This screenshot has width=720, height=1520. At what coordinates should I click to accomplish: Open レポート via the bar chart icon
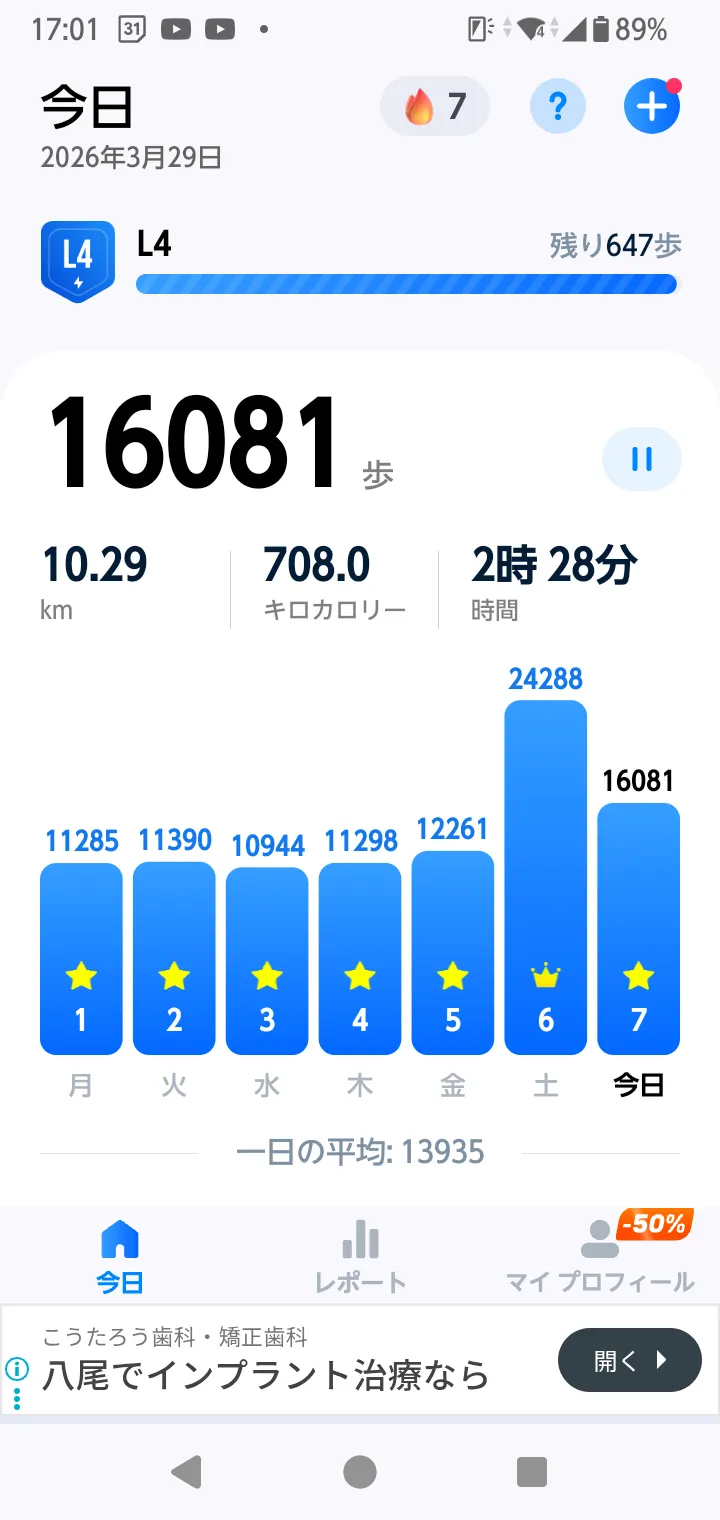point(359,1240)
